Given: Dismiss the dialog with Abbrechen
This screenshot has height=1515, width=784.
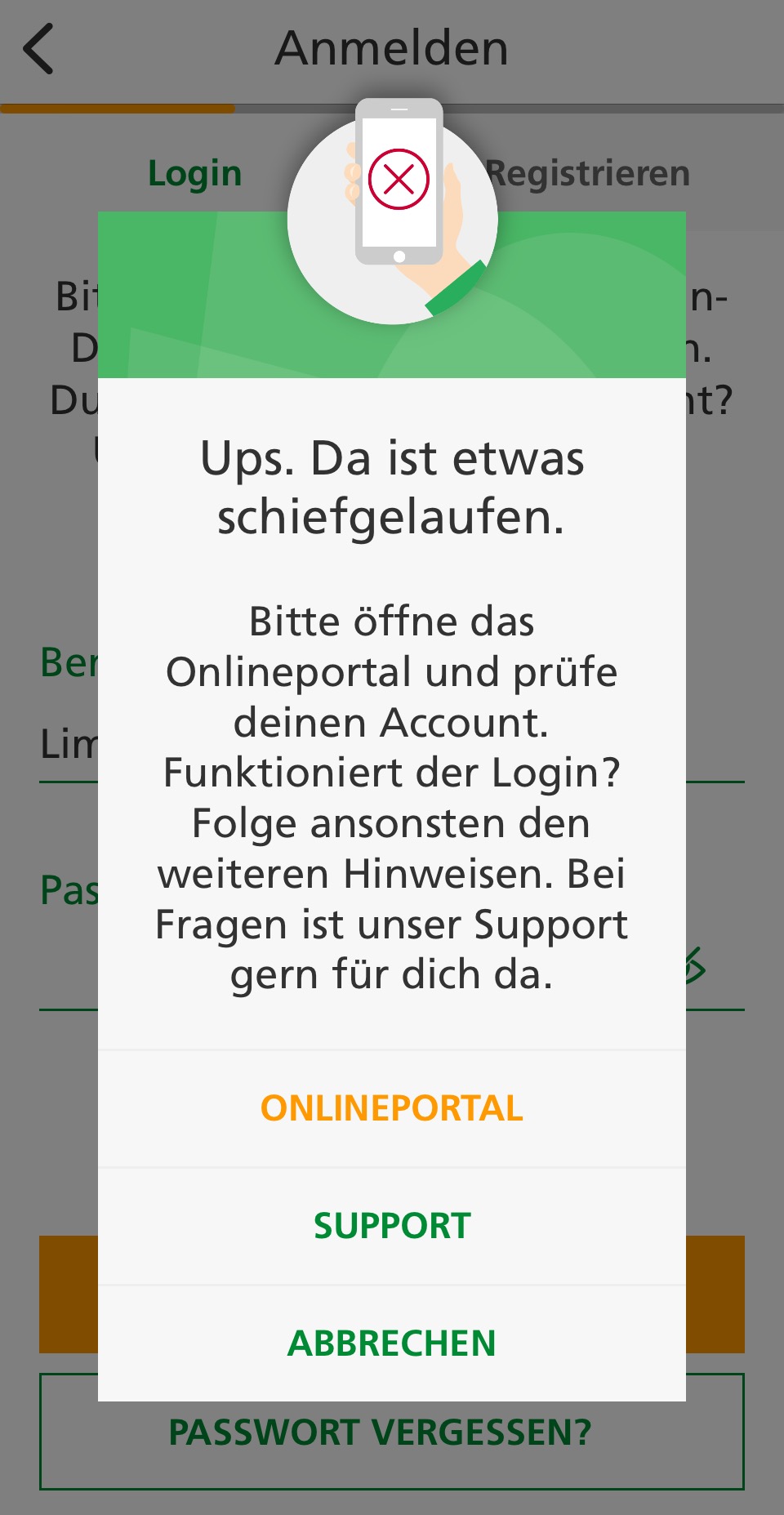Looking at the screenshot, I should point(392,1343).
